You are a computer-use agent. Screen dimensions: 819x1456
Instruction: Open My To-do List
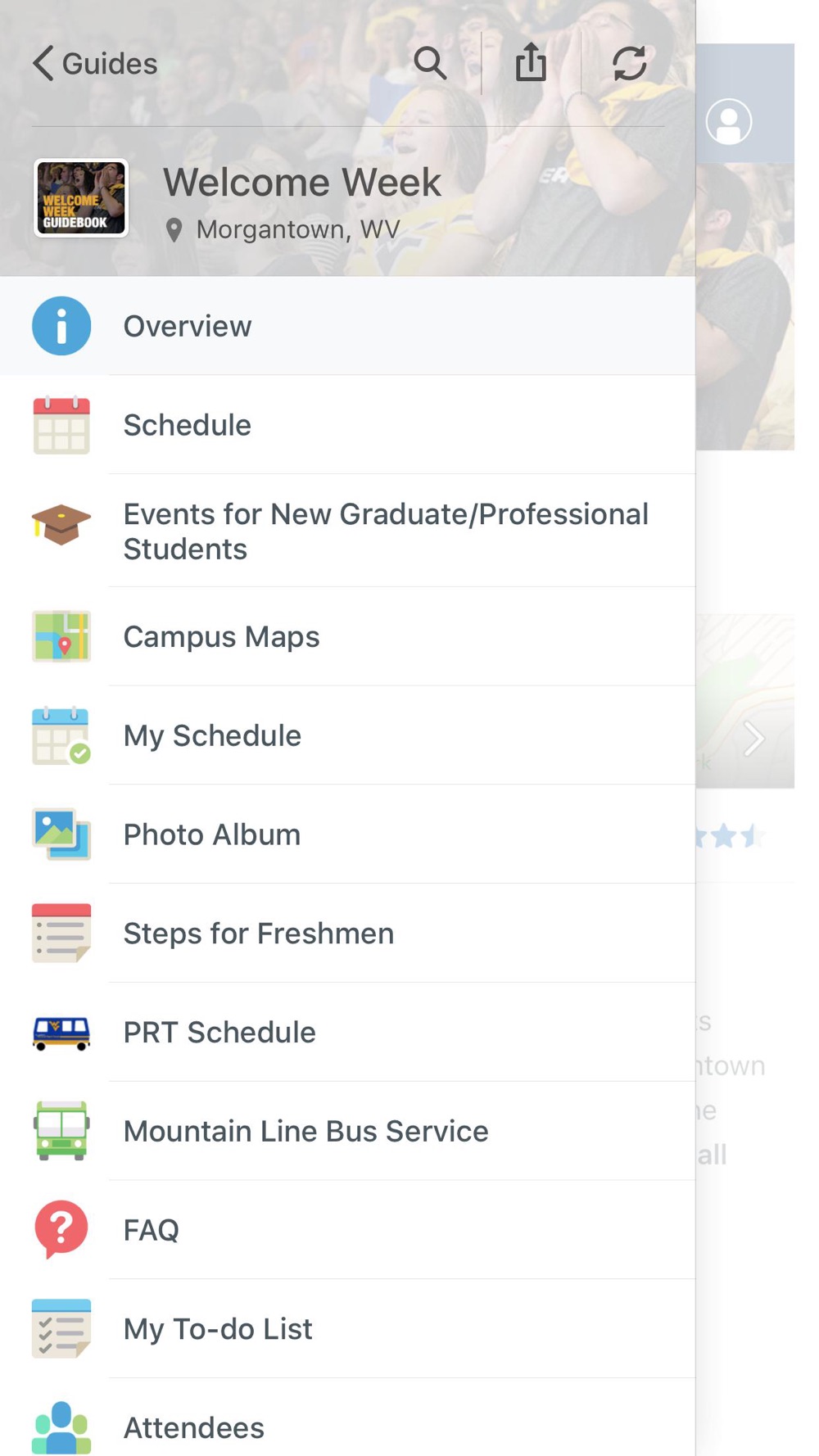(347, 1329)
